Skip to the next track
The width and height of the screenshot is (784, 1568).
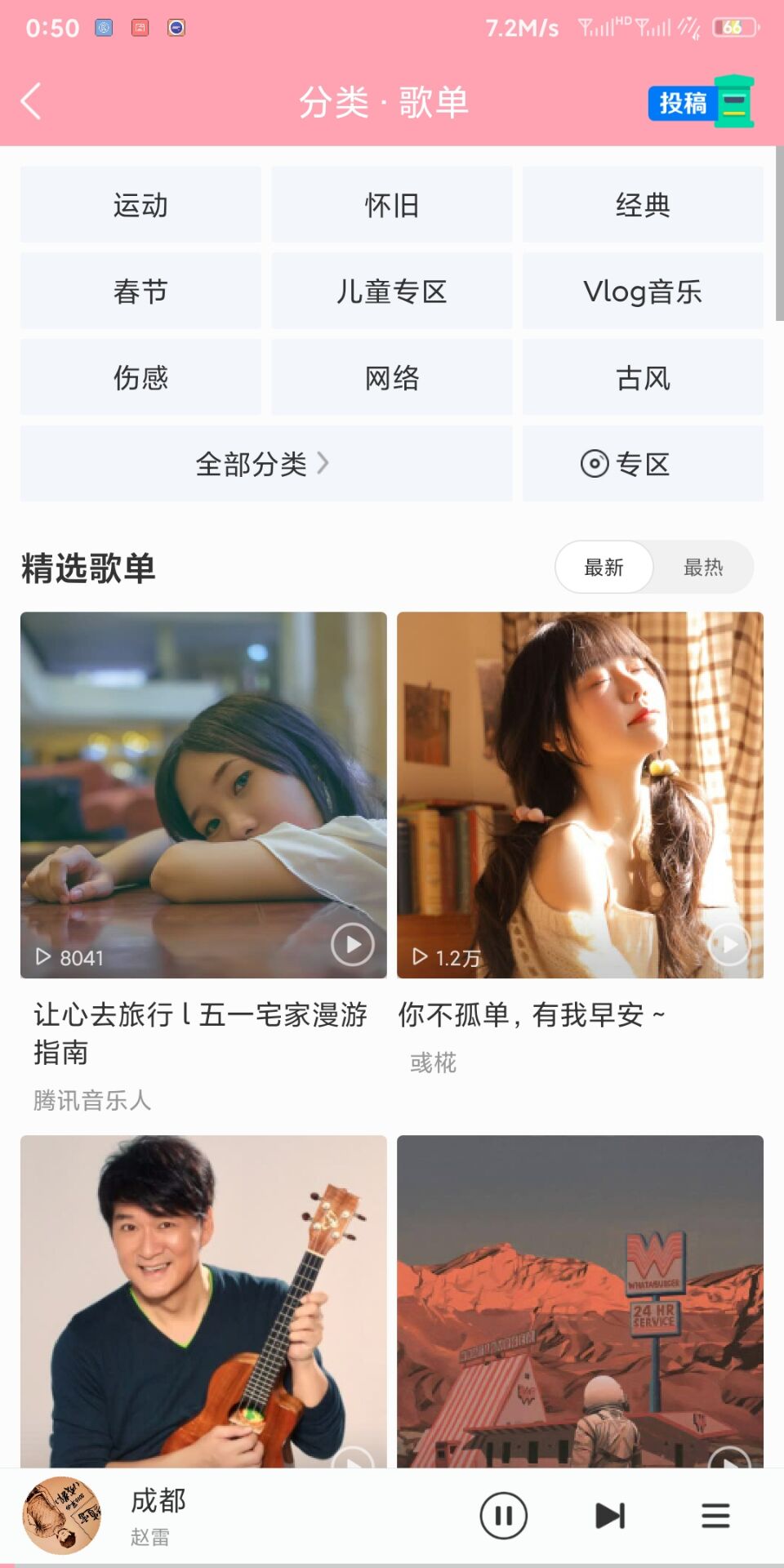[x=610, y=1516]
